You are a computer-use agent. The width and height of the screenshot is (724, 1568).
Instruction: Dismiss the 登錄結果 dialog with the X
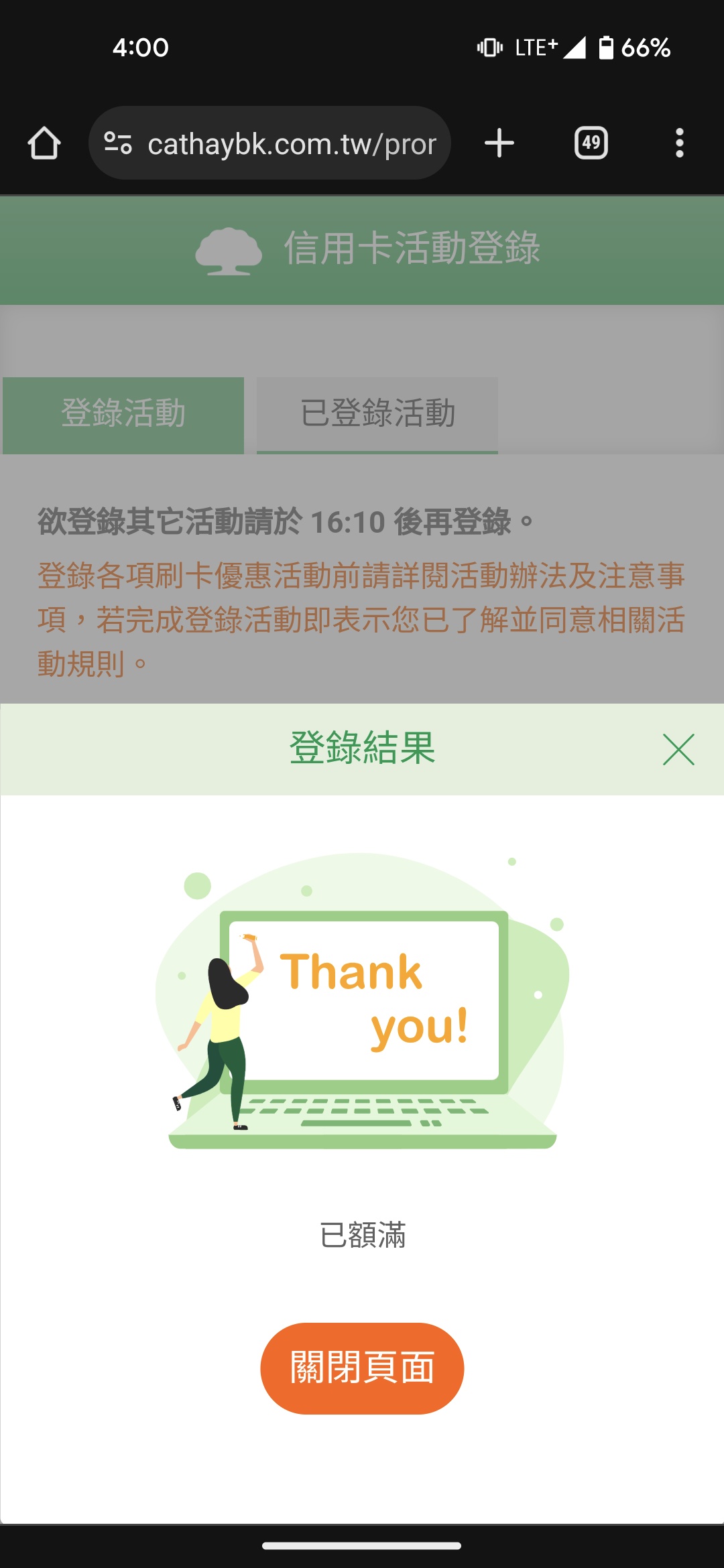[678, 749]
